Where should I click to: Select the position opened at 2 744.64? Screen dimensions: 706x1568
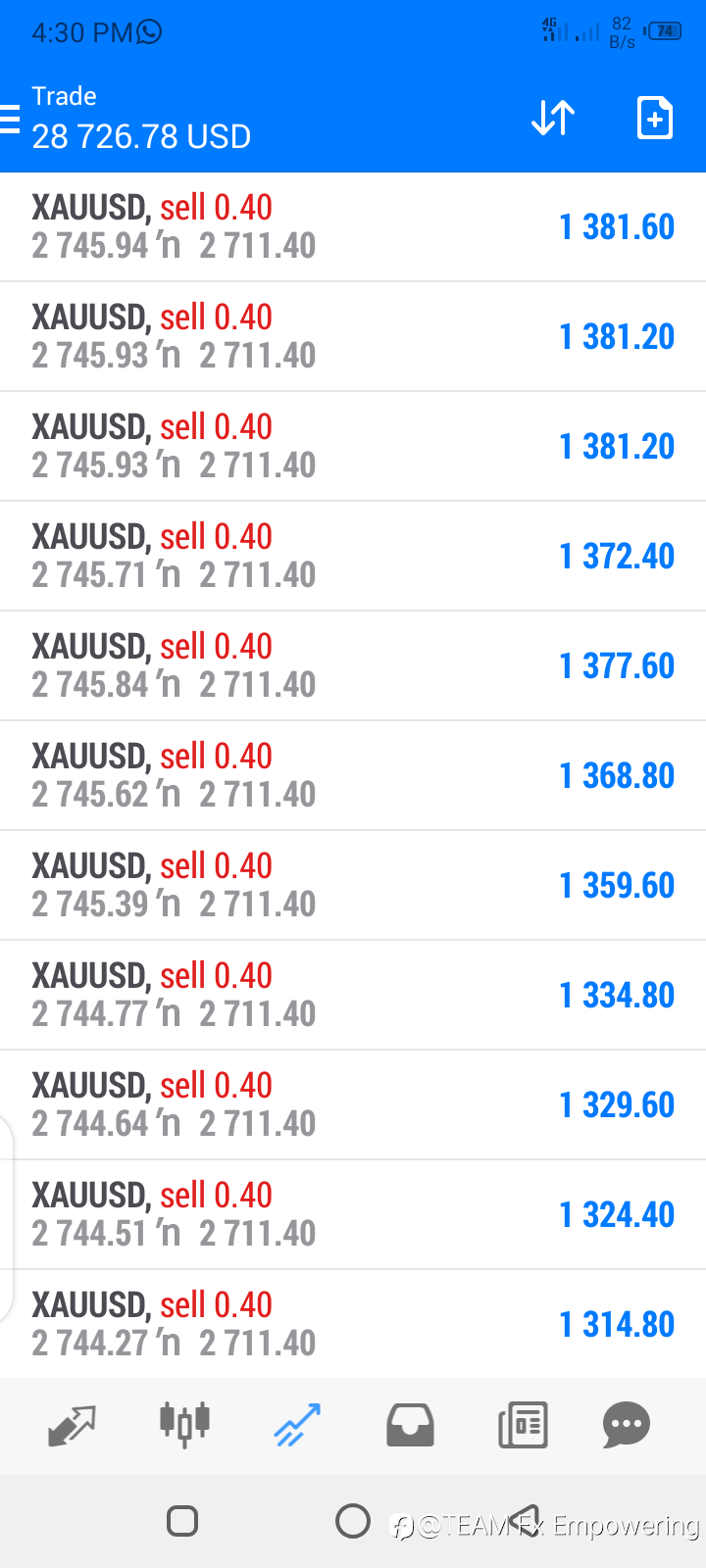point(353,1105)
